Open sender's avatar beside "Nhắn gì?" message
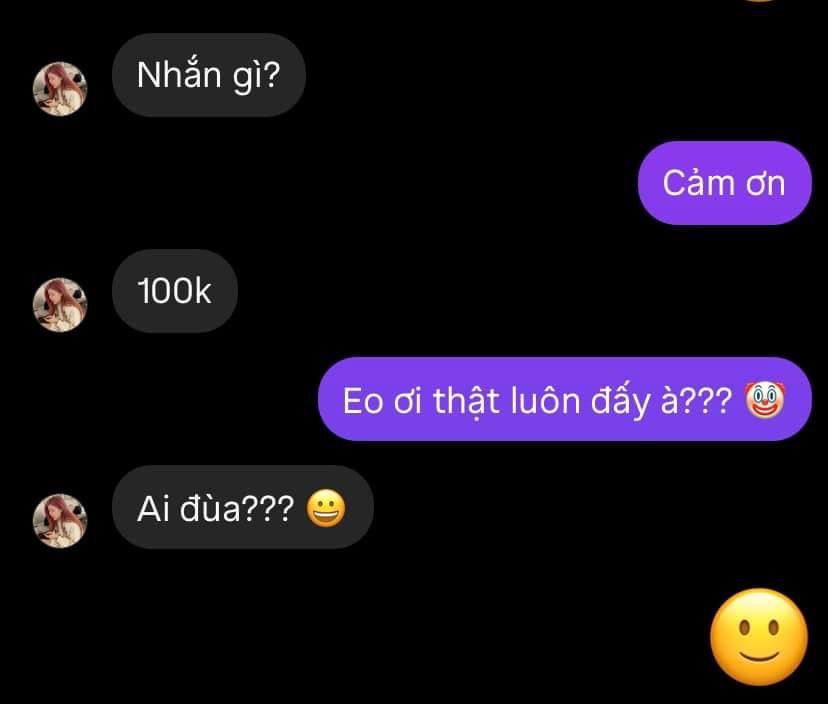The width and height of the screenshot is (828, 704). pos(61,88)
